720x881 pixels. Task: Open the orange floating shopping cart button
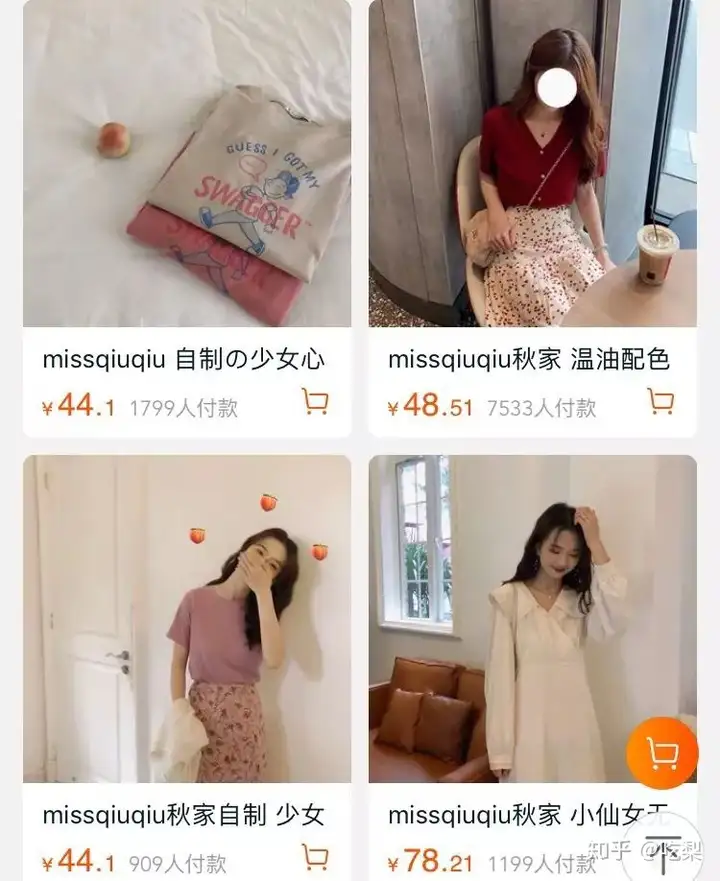[x=661, y=753]
